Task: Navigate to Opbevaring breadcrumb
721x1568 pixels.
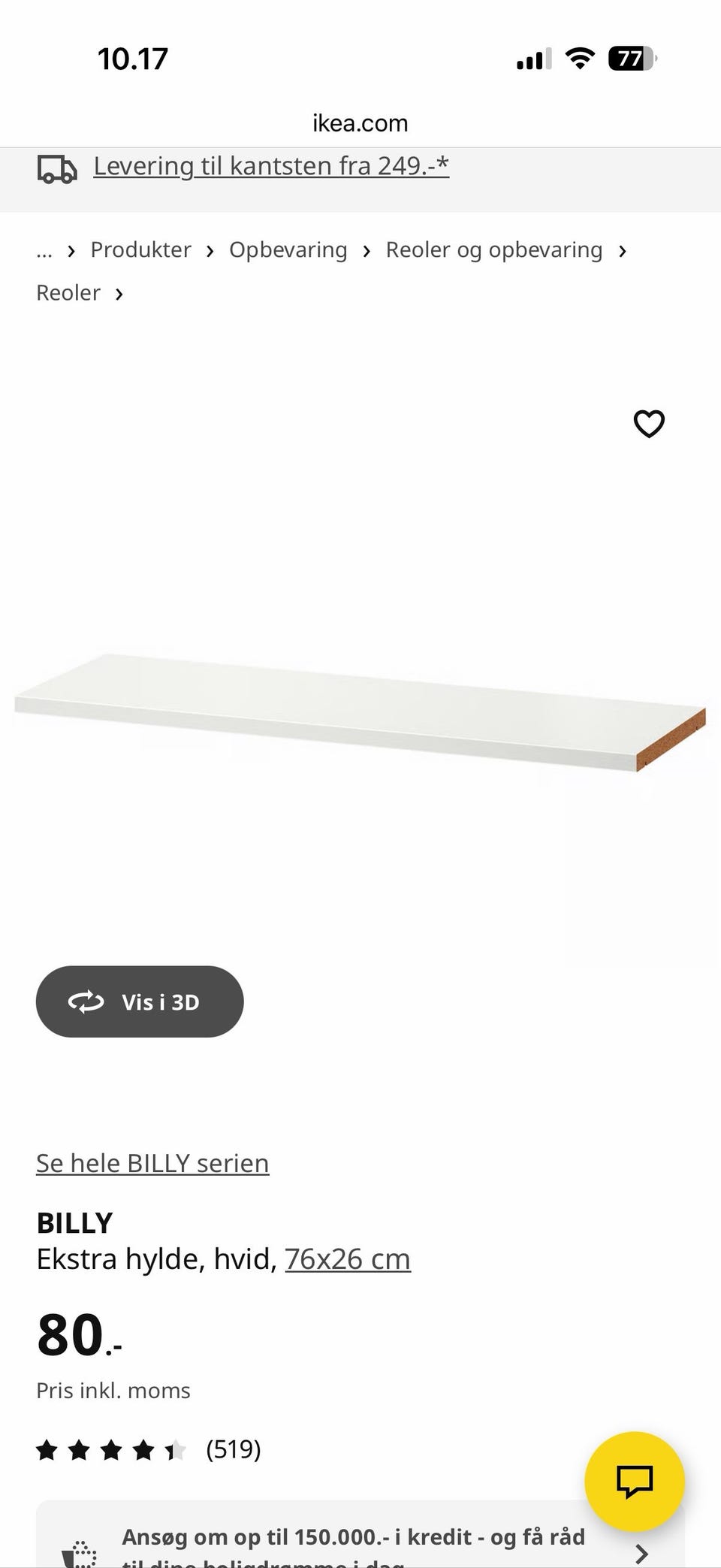Action: point(288,249)
